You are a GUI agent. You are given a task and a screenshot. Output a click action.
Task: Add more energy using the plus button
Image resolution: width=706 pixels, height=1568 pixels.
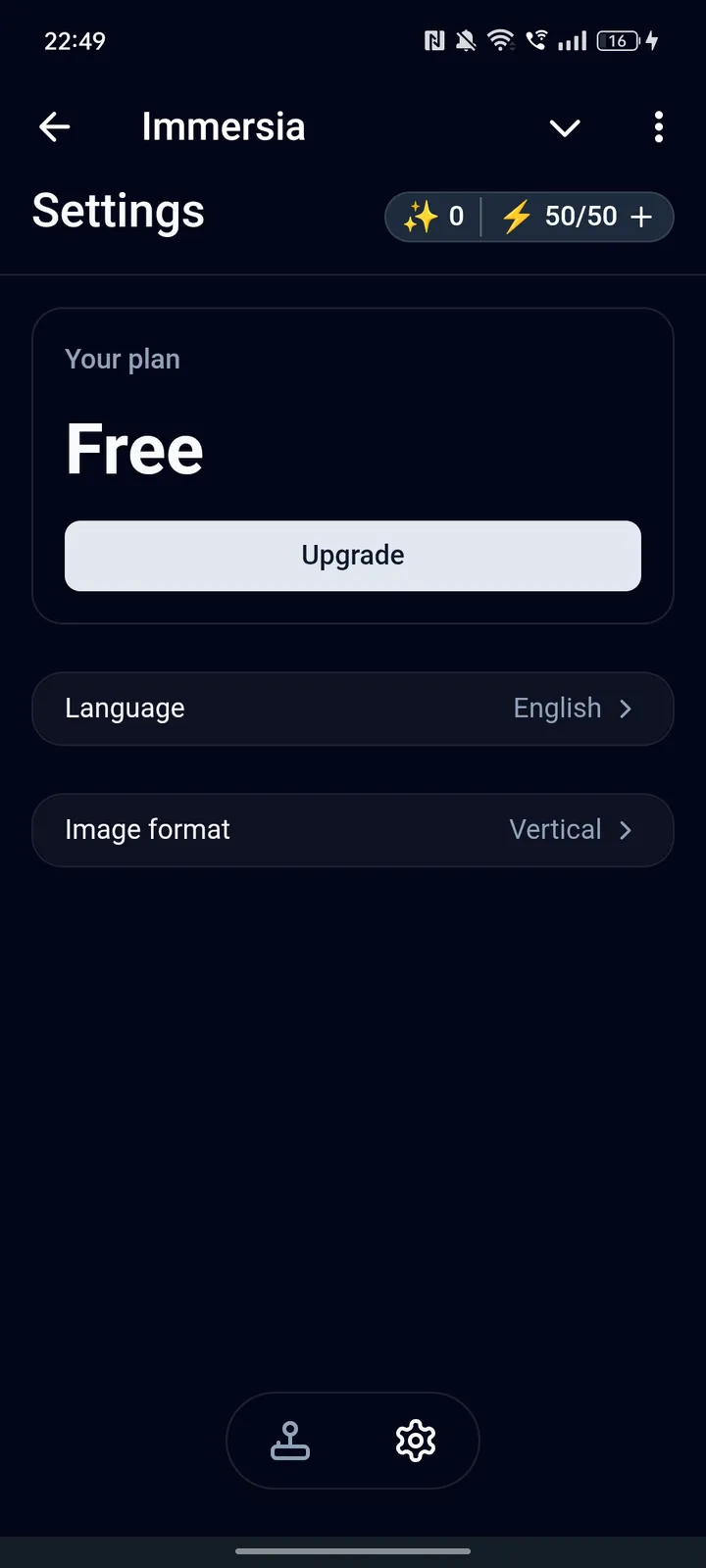click(x=641, y=217)
